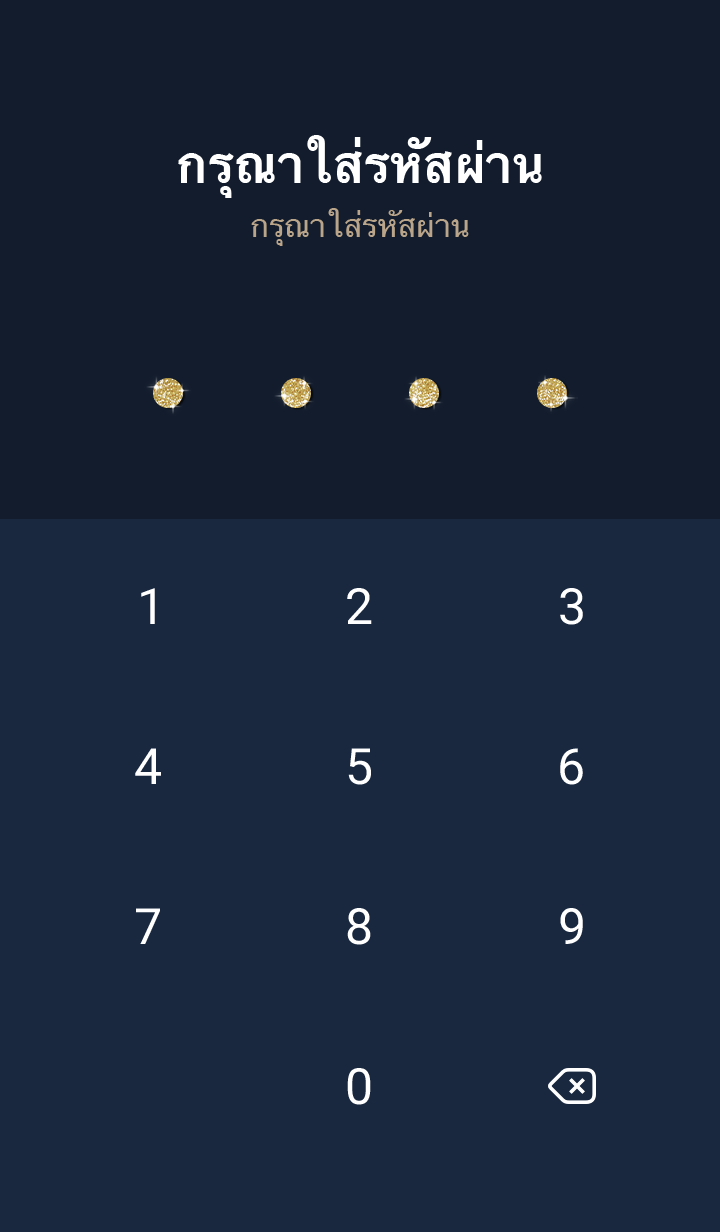
Task: Tap the 6 key
Action: pos(571,767)
